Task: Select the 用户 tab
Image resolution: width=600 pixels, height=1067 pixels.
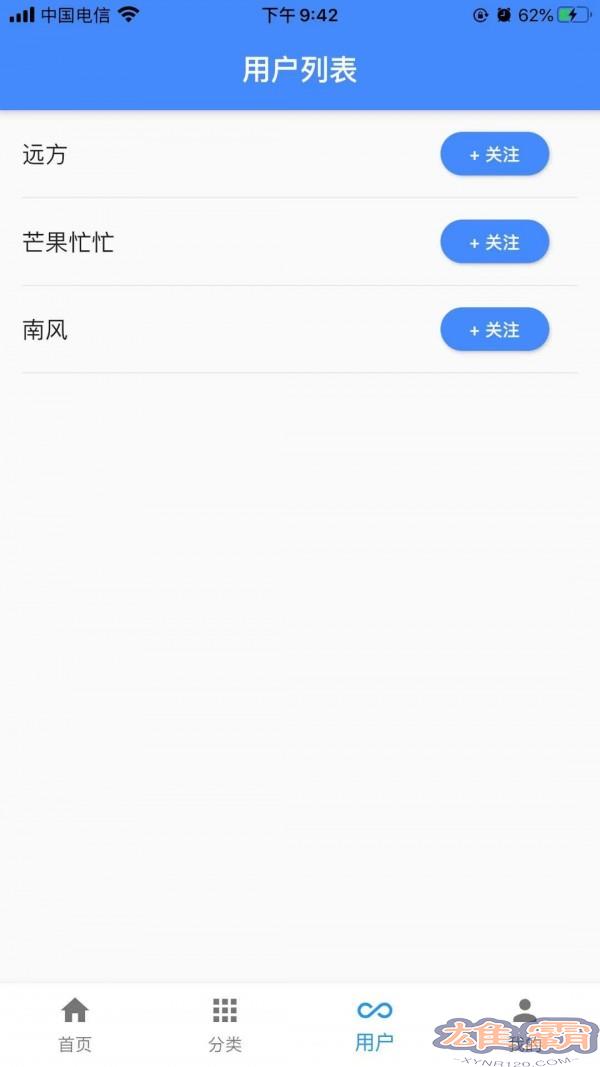Action: 374,1025
